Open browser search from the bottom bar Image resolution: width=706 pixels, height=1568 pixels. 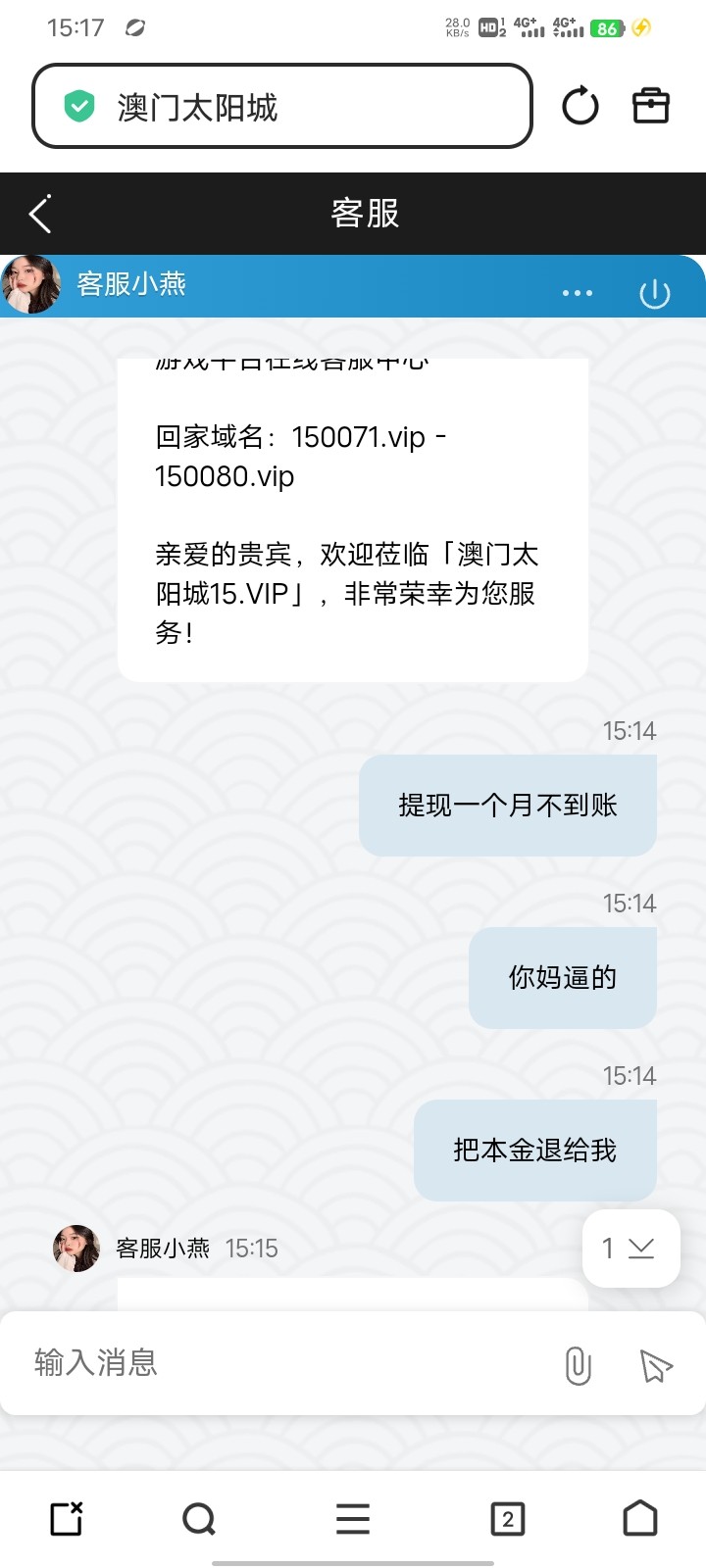199,1519
